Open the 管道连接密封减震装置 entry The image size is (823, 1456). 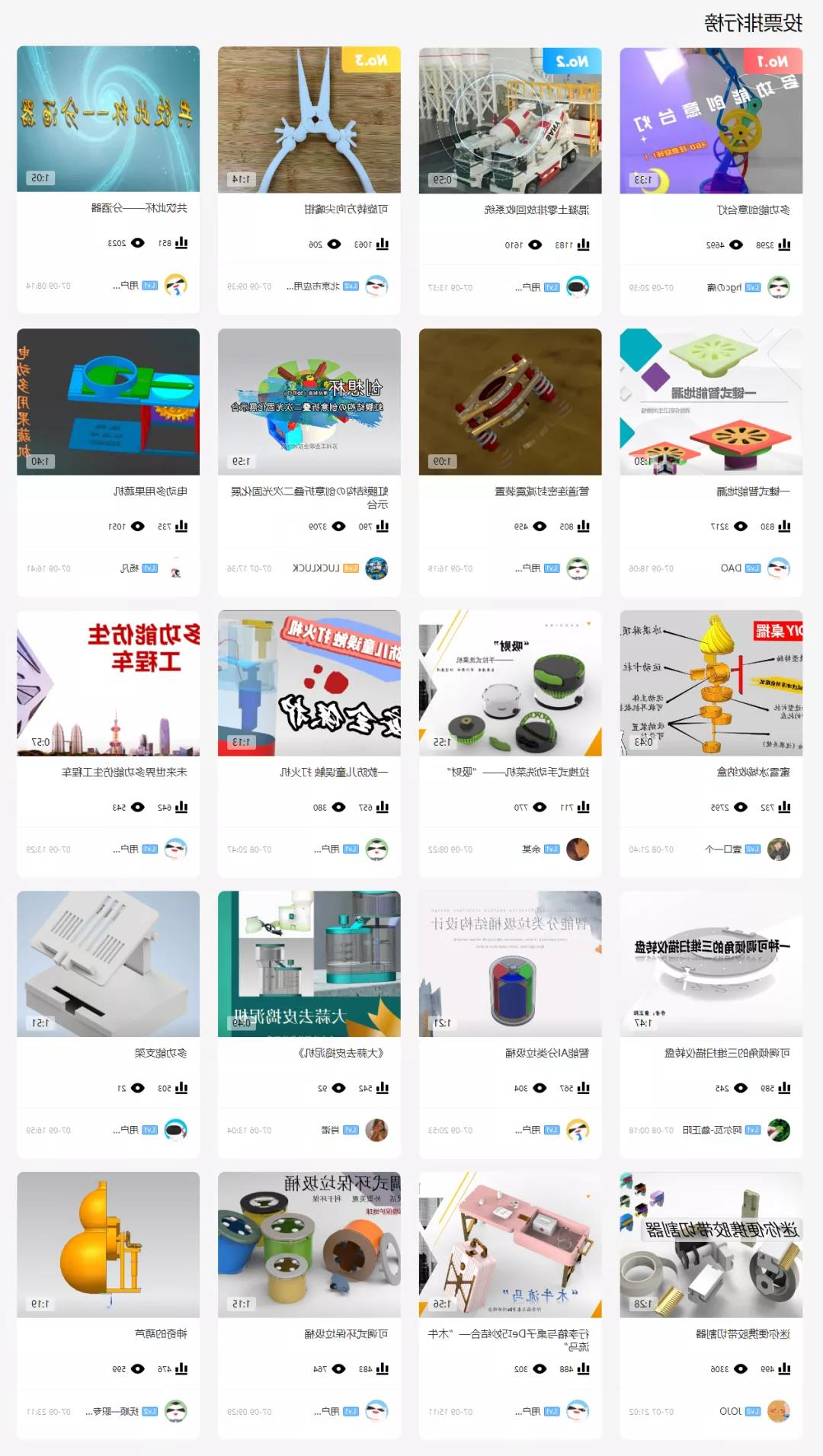tap(510, 402)
